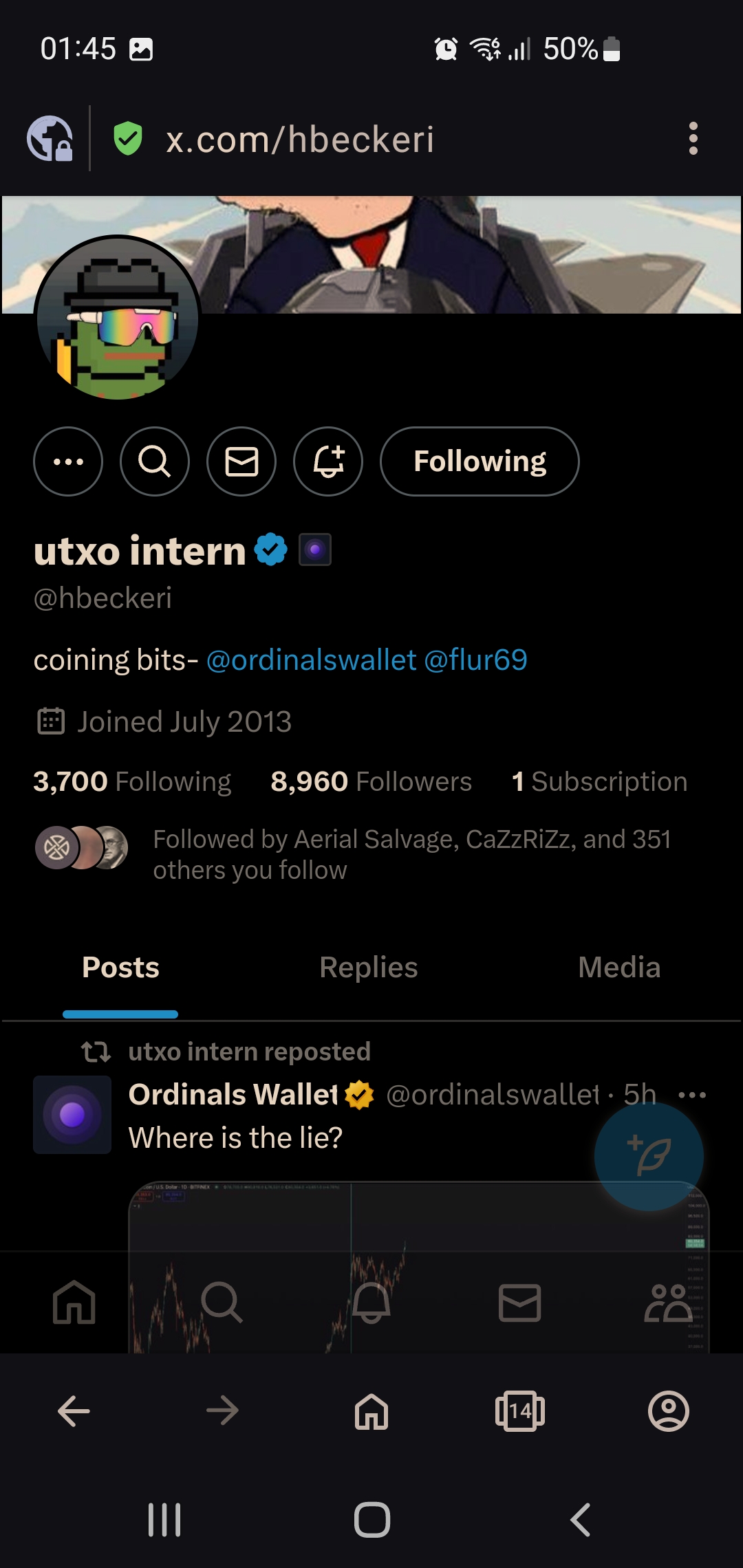Screen dimensions: 743x1568
Task: Turn on post notifications for this account
Action: [328, 461]
